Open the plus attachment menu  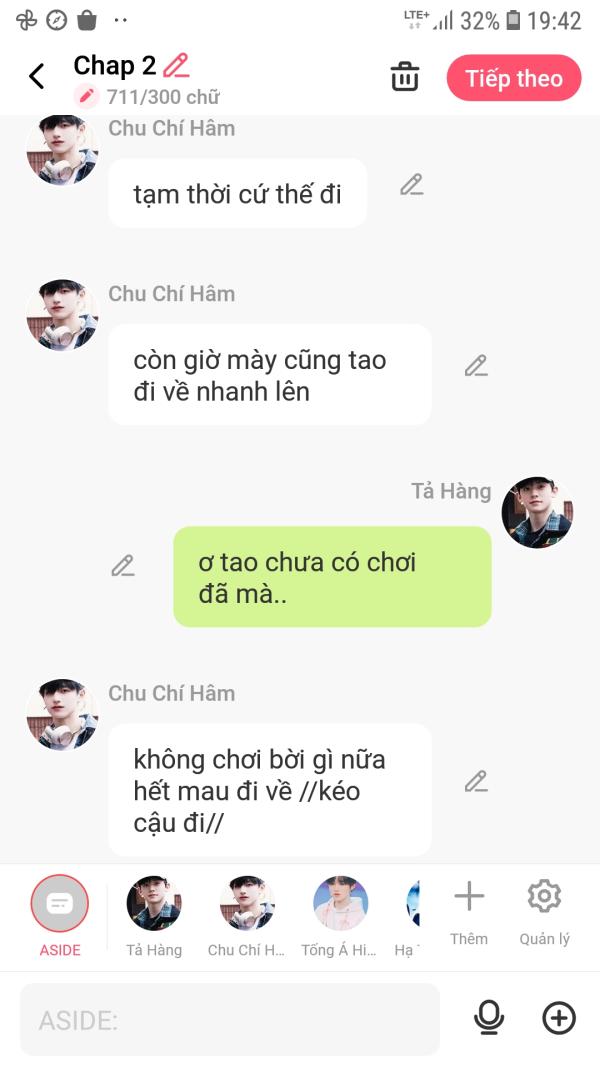click(x=559, y=1018)
